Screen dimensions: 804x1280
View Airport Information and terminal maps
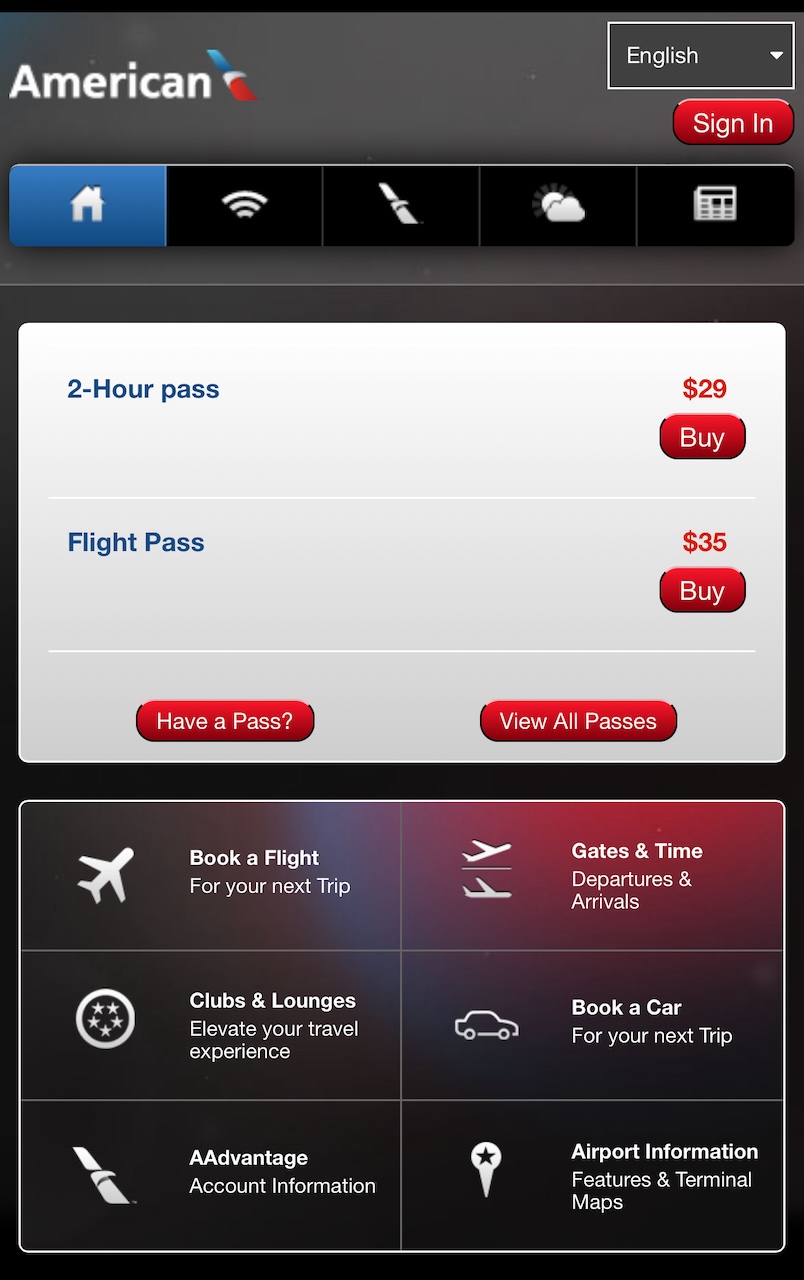(592, 1175)
